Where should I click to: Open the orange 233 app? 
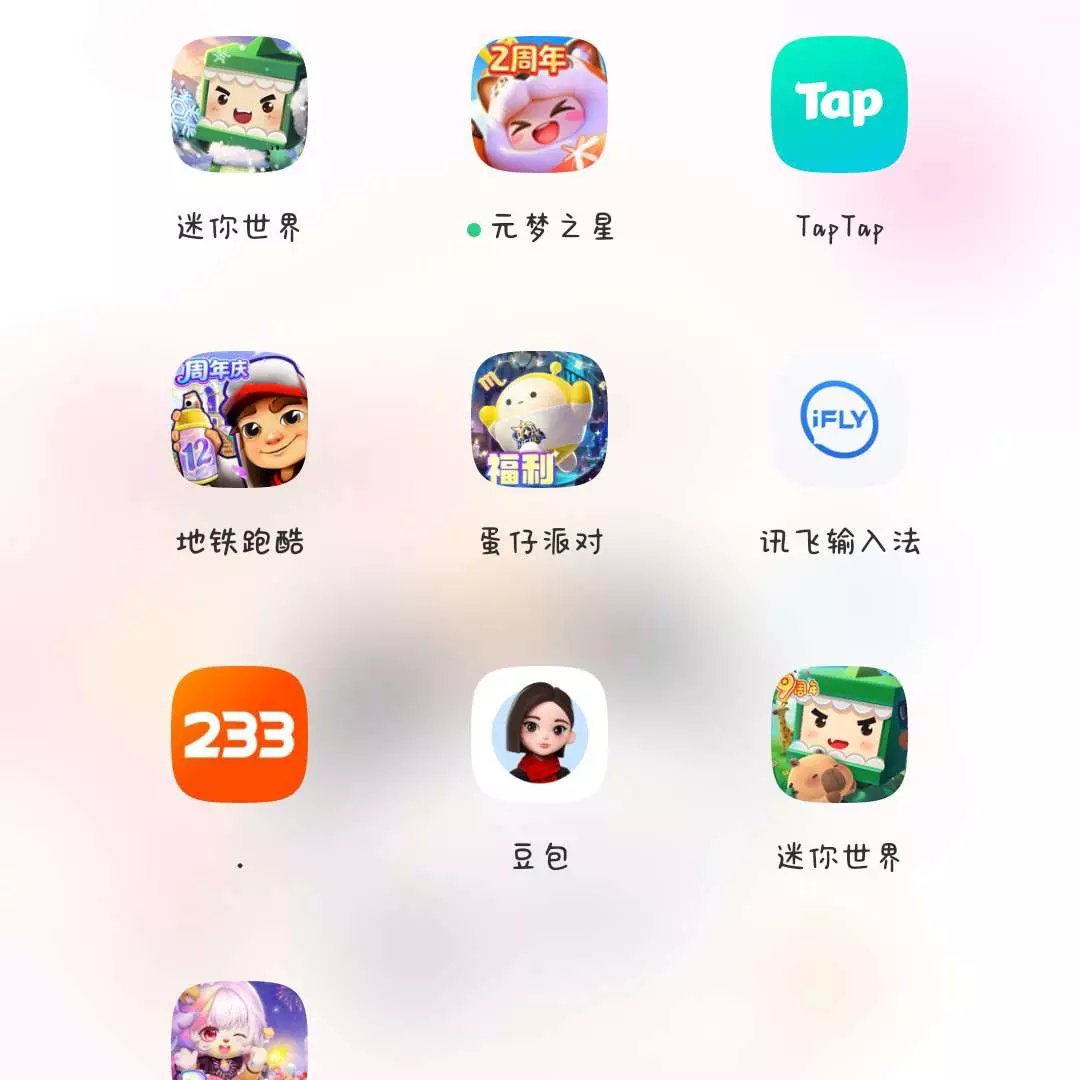point(239,735)
